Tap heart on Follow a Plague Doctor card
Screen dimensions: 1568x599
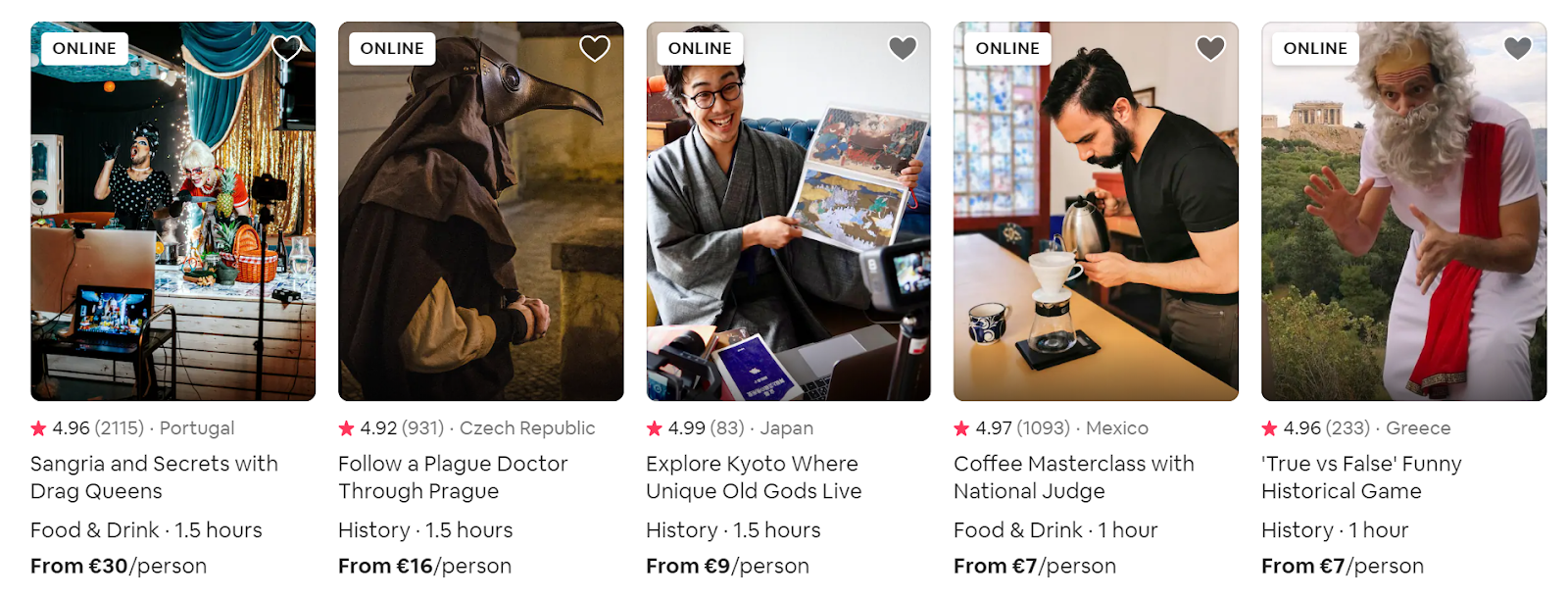point(595,48)
